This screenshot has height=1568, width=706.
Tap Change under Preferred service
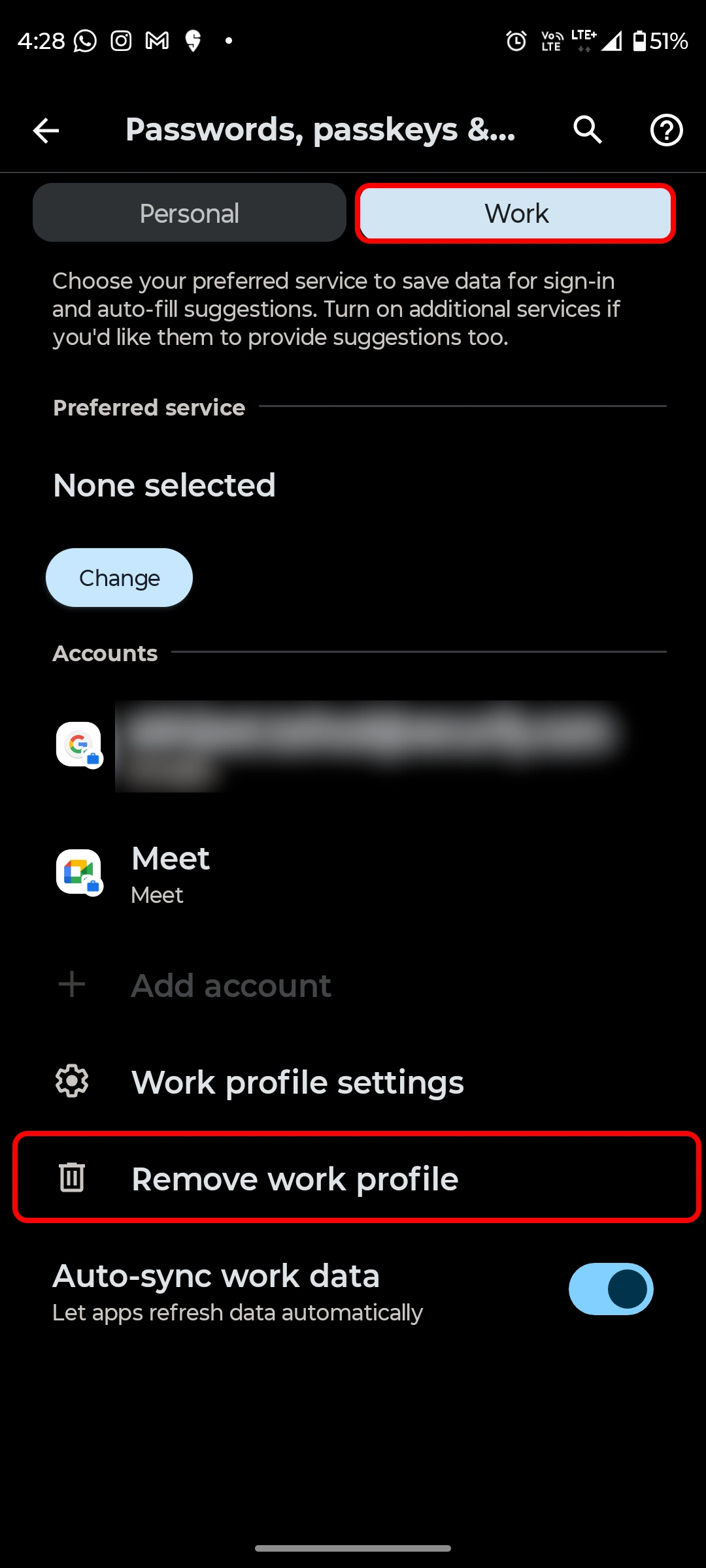pyautogui.click(x=119, y=577)
